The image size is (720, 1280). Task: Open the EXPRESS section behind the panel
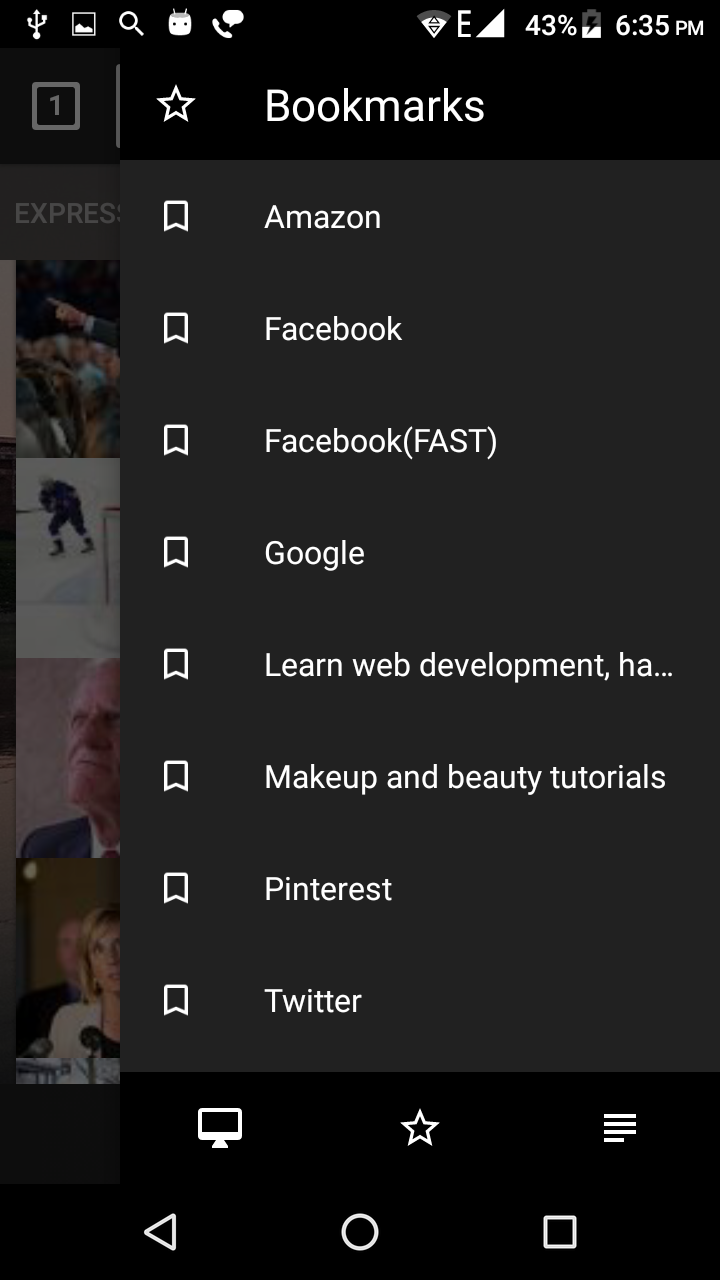[x=60, y=212]
